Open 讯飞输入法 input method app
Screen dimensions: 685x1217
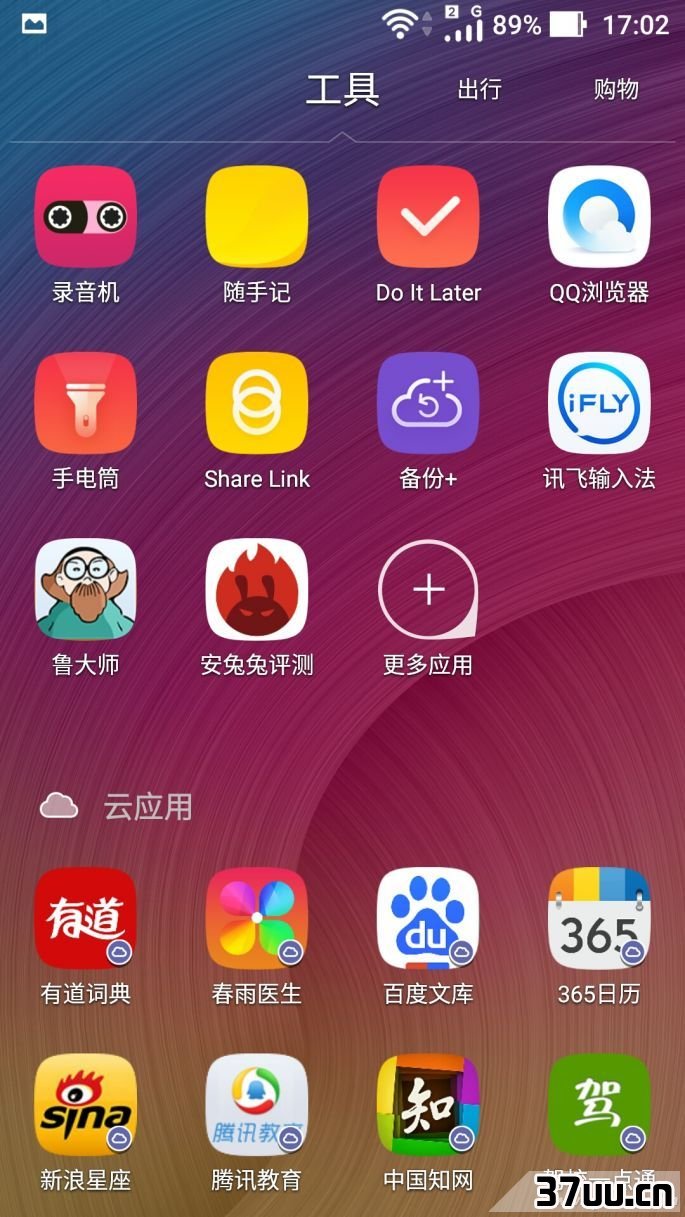[599, 403]
